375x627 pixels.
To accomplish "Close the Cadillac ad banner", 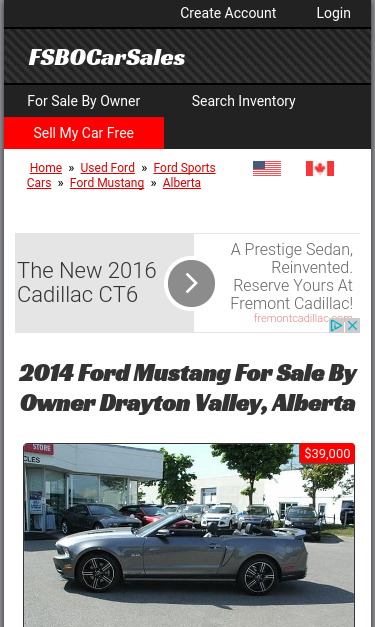I will click(353, 325).
